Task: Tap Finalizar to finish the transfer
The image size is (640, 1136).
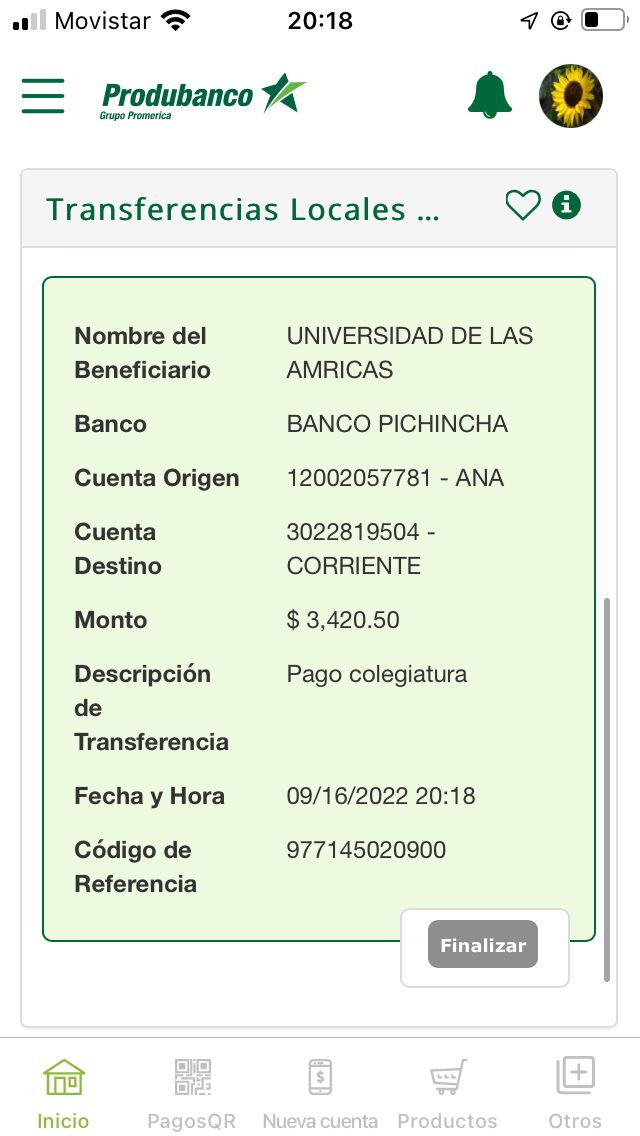Action: click(x=483, y=945)
